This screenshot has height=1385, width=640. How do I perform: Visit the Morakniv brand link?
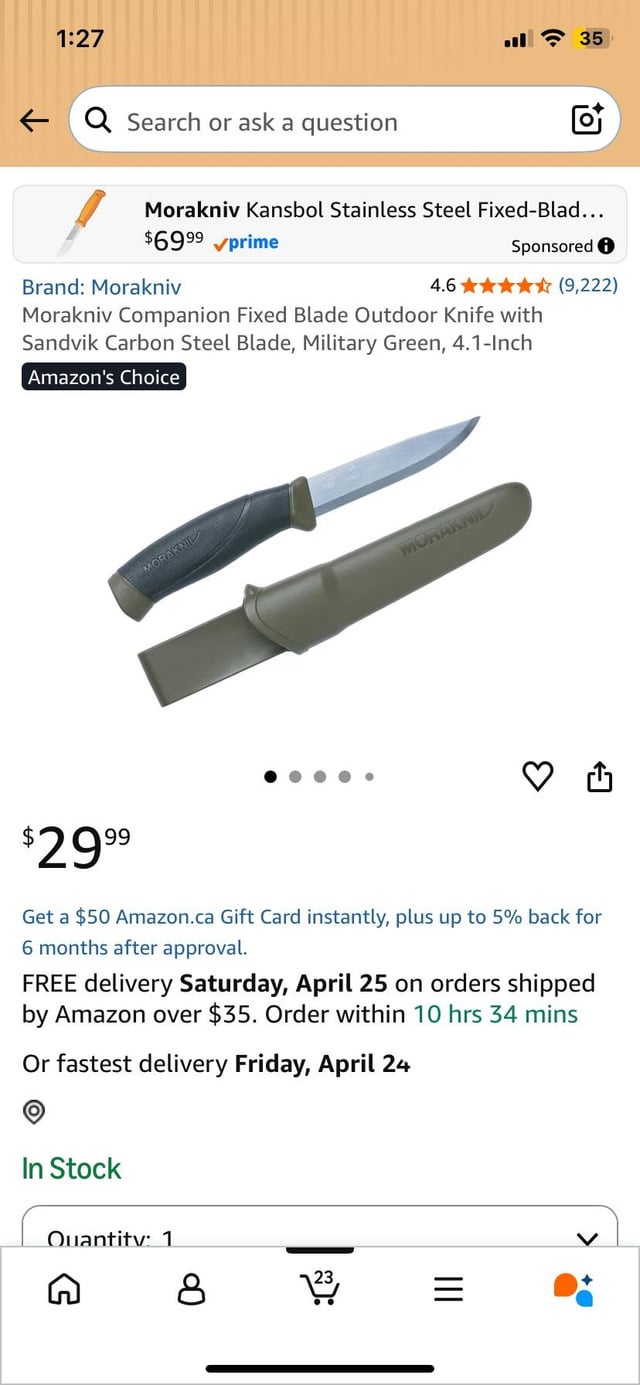101,287
